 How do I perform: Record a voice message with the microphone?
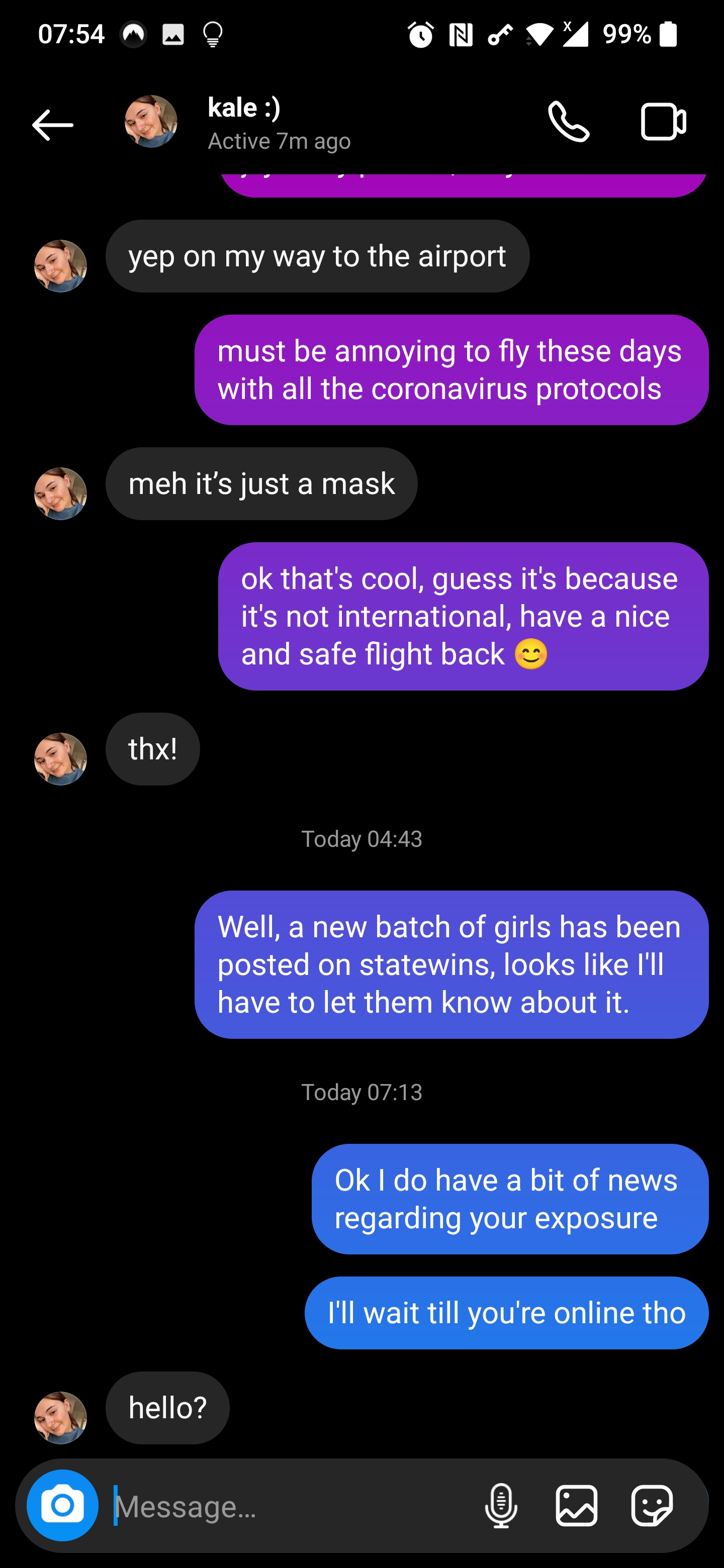[x=501, y=1506]
